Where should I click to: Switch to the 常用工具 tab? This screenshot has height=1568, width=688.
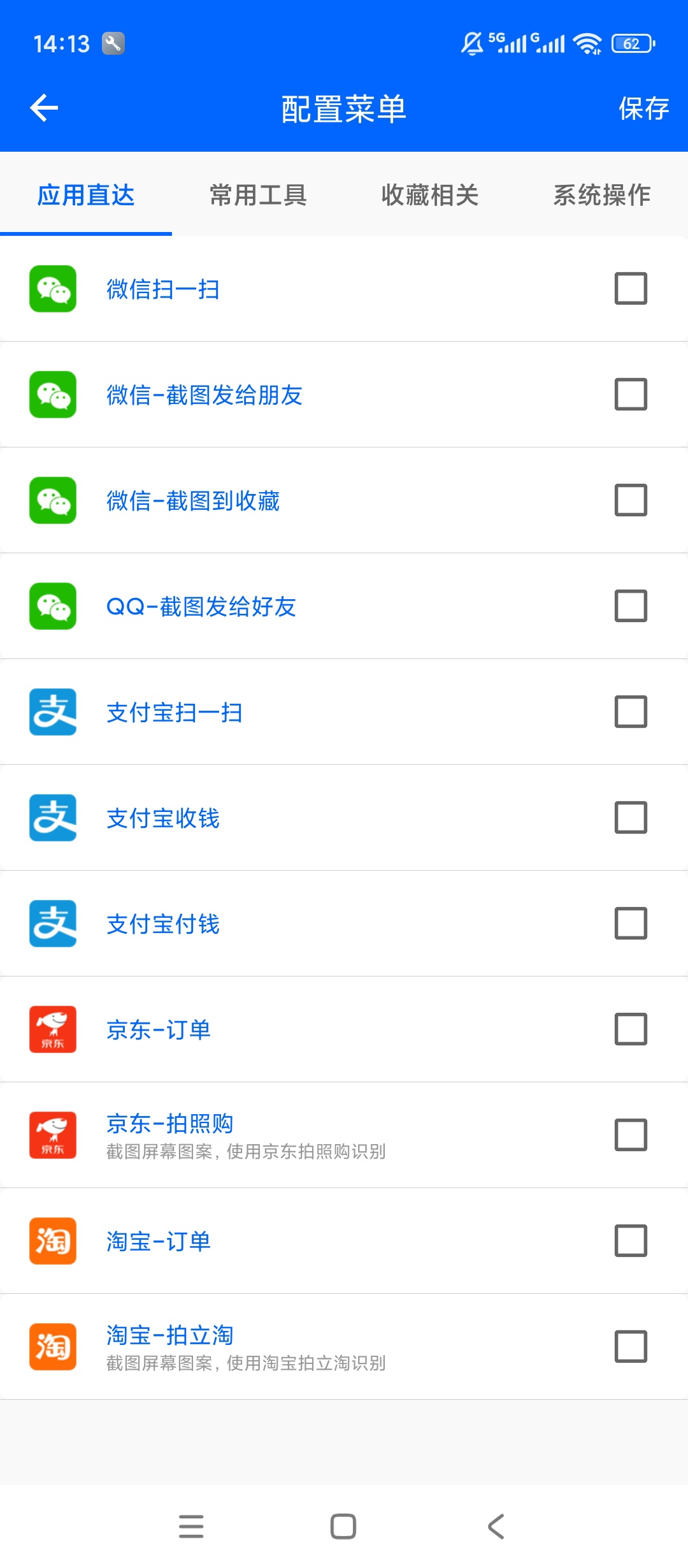coord(258,195)
